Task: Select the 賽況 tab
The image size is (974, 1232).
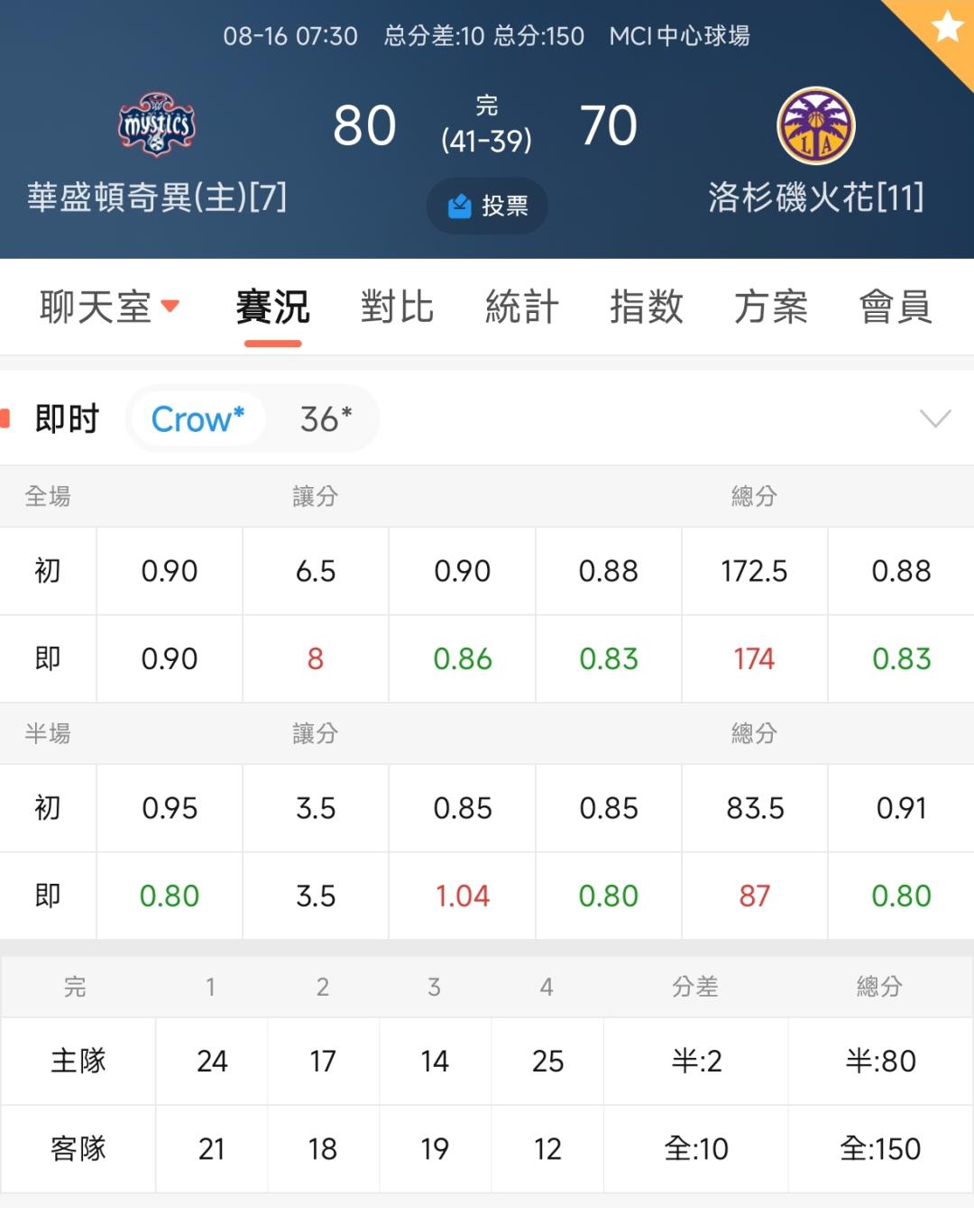Action: (x=272, y=308)
